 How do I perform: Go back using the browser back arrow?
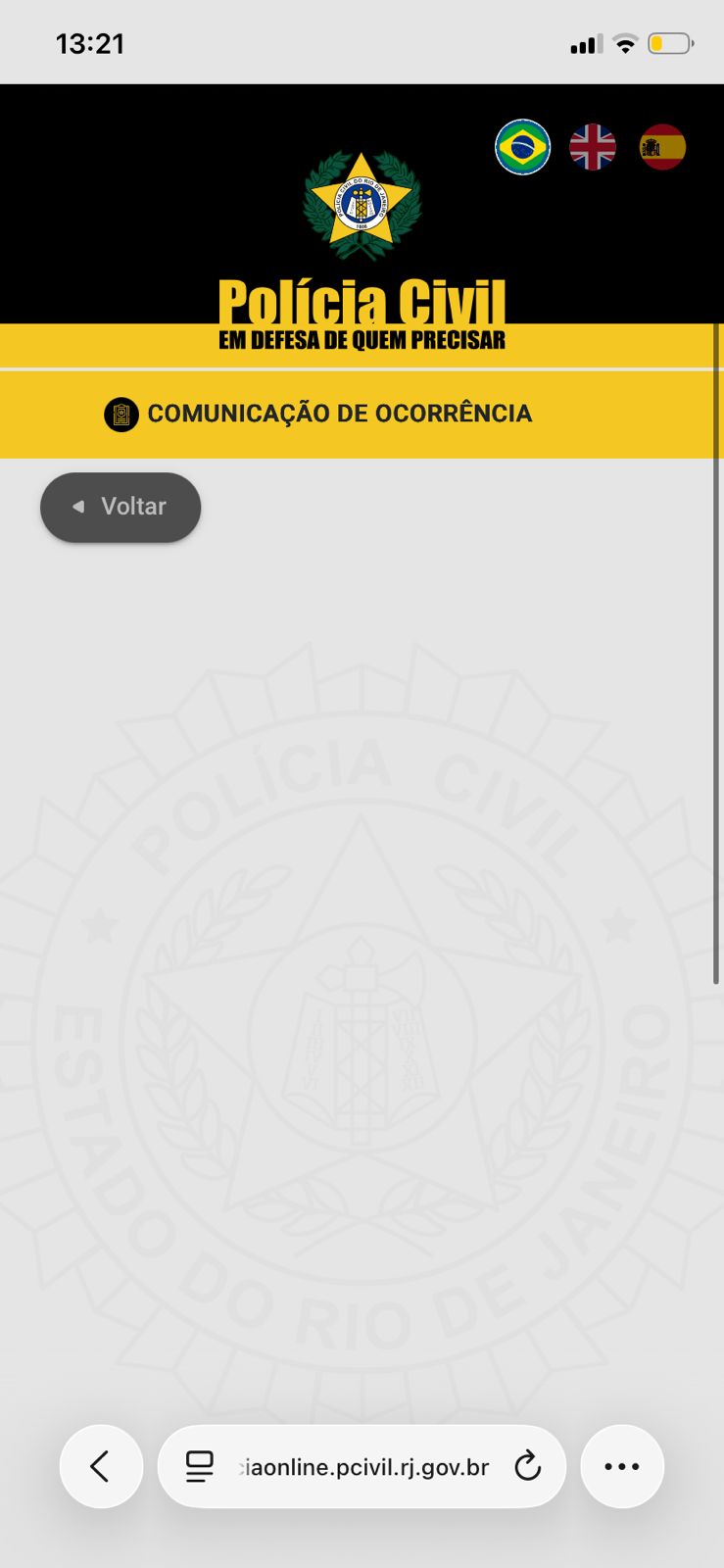coord(101,1466)
